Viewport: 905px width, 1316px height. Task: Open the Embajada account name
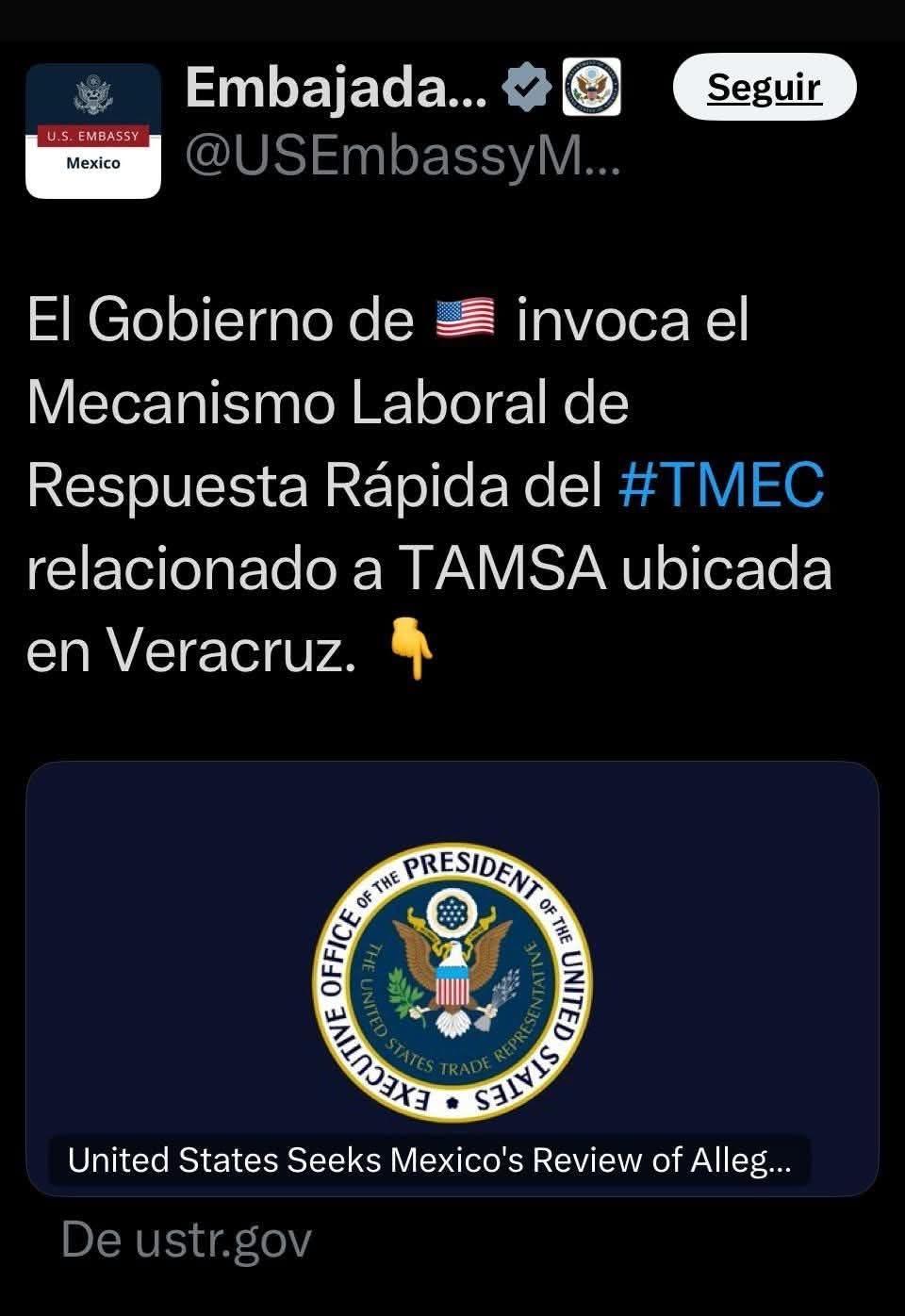click(x=337, y=88)
